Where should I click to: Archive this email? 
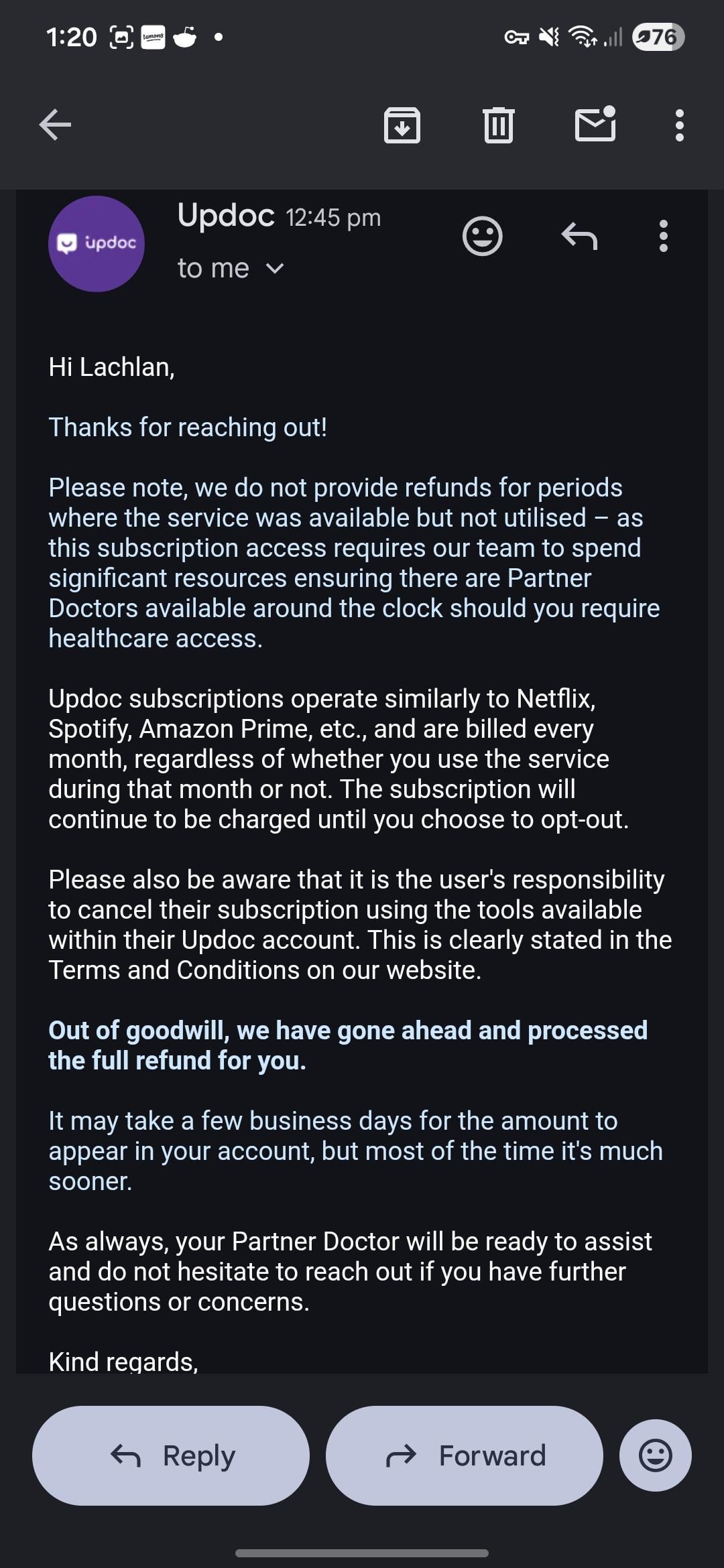402,125
